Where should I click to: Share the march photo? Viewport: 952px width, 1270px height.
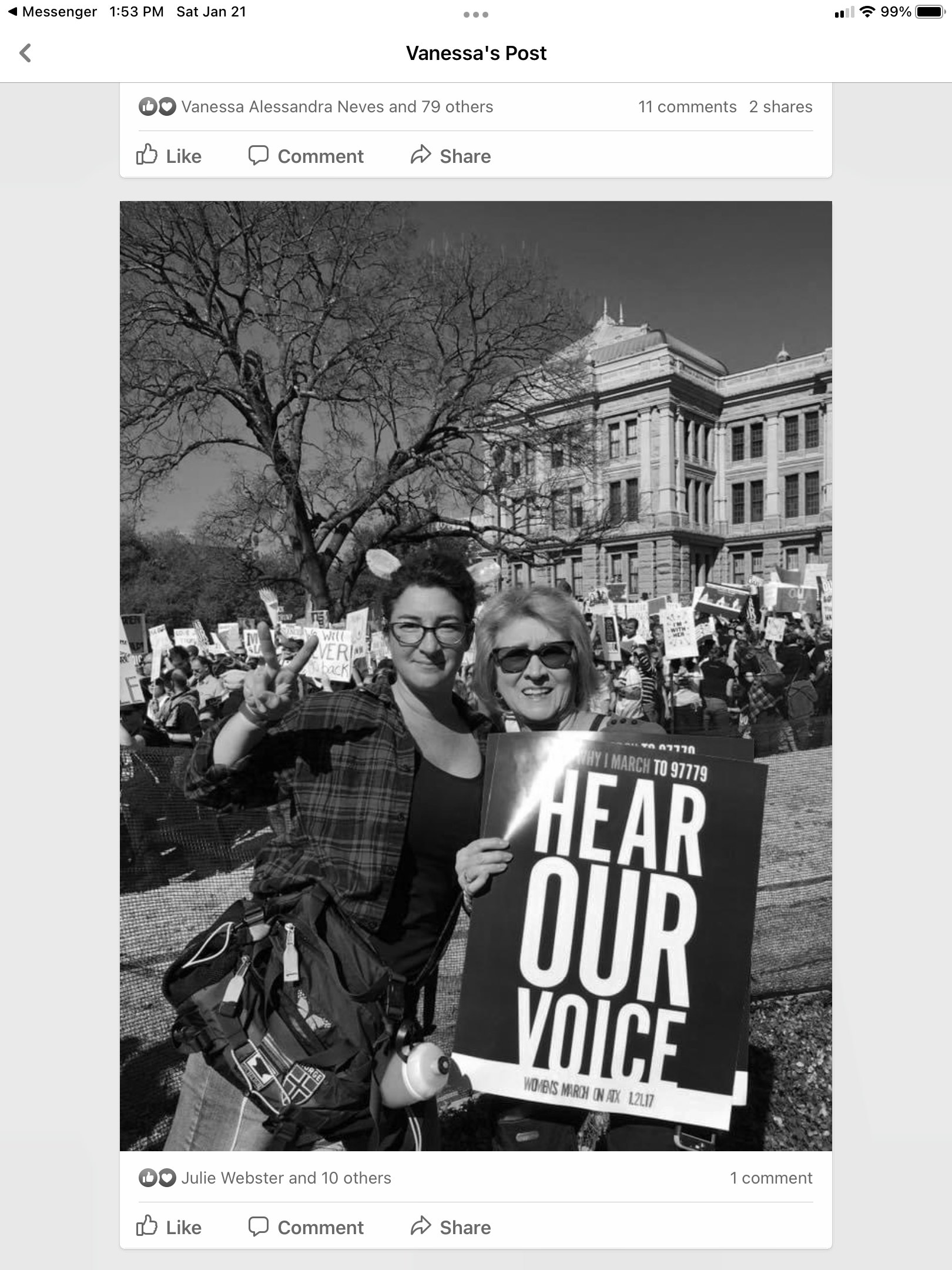[451, 1227]
